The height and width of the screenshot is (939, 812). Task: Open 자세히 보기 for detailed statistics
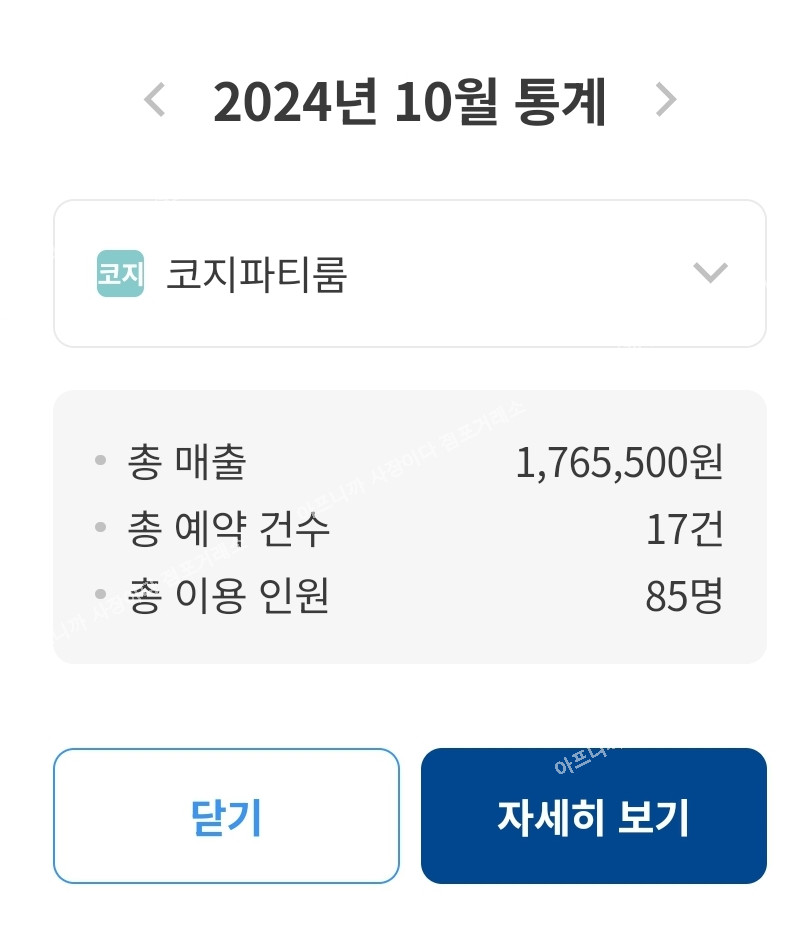coord(593,816)
